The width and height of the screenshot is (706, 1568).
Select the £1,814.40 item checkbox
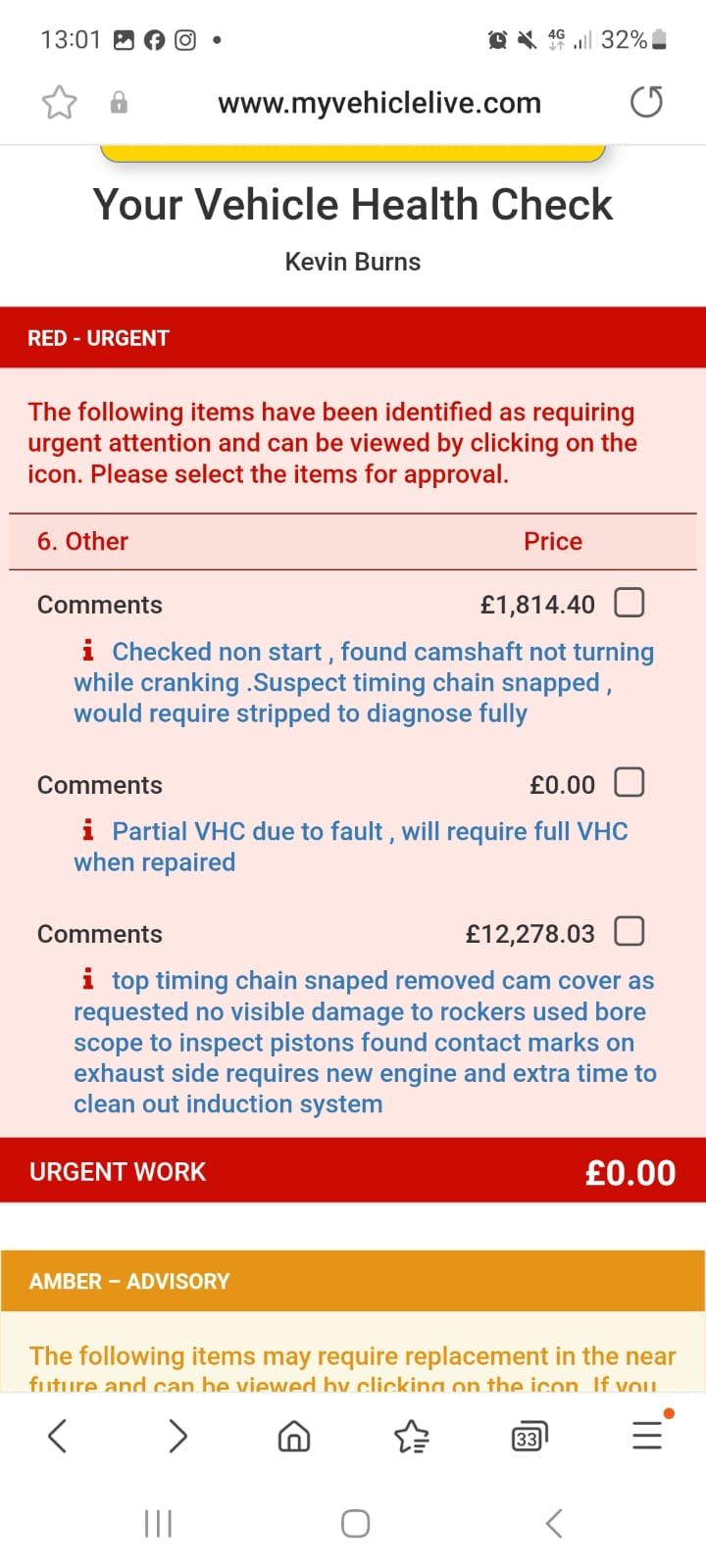[629, 603]
